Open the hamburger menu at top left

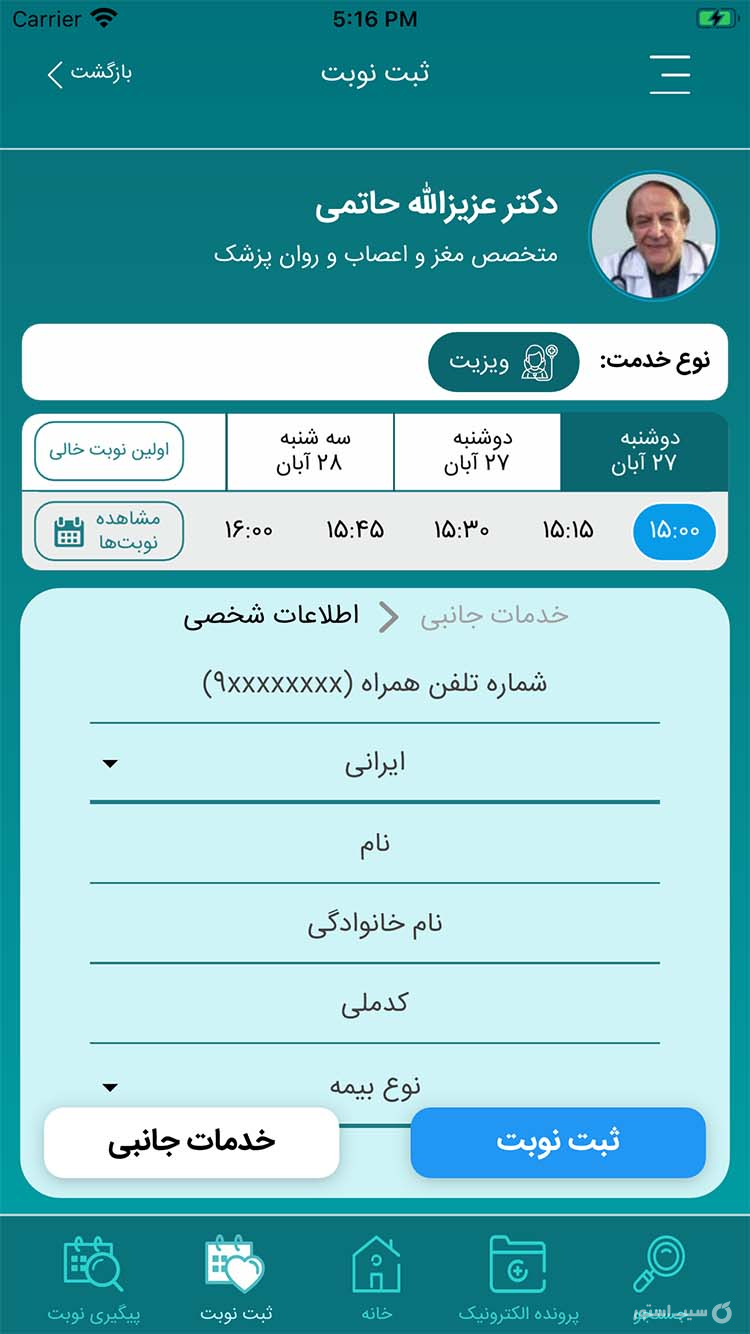[x=670, y=75]
